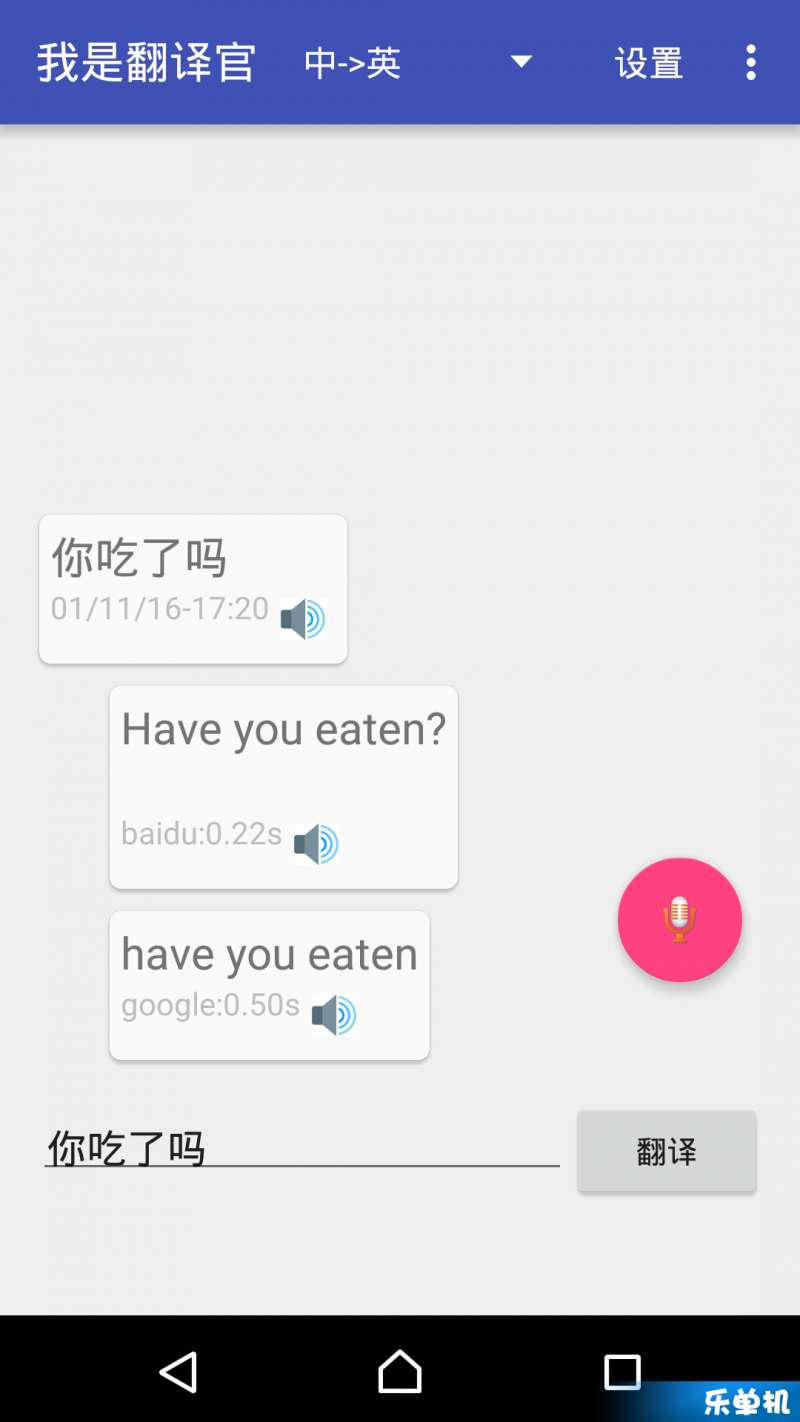Viewport: 800px width, 1422px height.
Task: Focus the text field containing 你吃了吗
Action: 302,1148
